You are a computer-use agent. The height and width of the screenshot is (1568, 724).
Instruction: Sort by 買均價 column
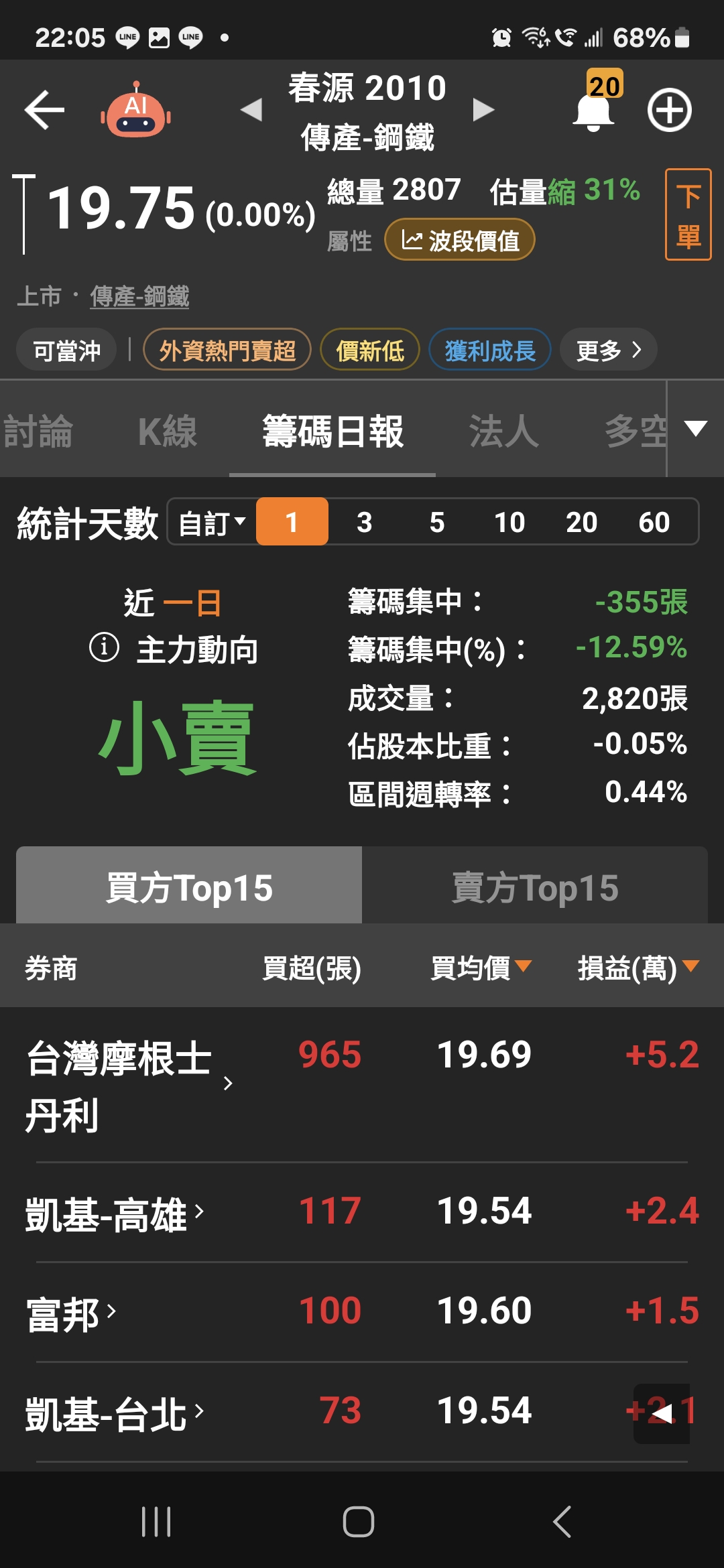(481, 968)
